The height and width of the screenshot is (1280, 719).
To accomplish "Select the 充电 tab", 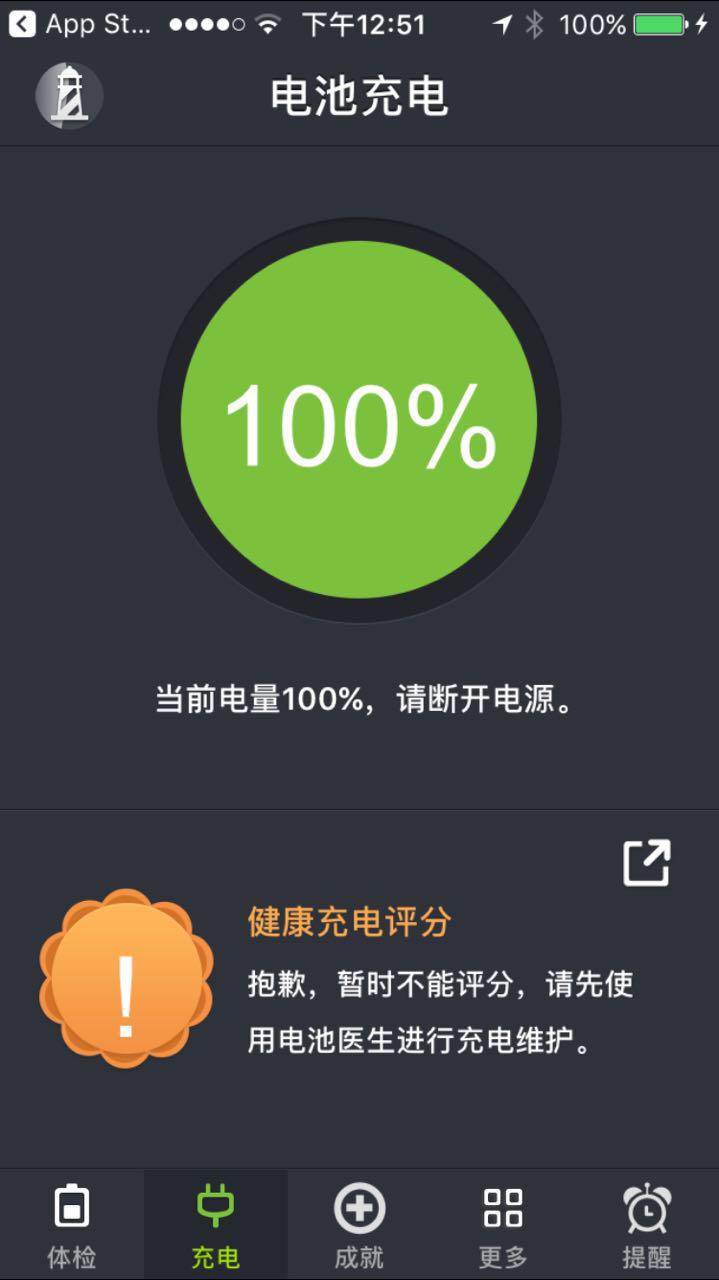I will [215, 1225].
